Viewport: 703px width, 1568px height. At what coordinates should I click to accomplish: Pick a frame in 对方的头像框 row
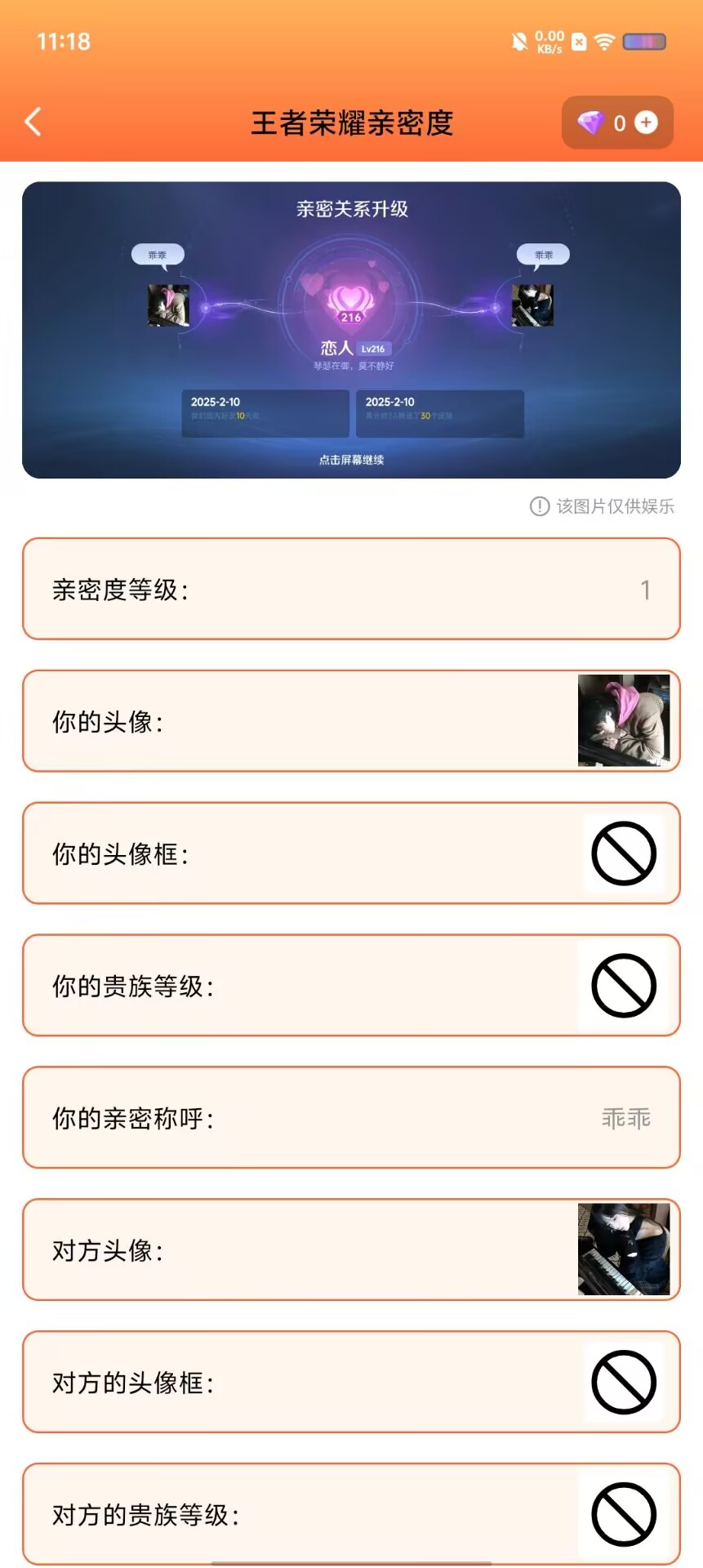pos(624,1382)
